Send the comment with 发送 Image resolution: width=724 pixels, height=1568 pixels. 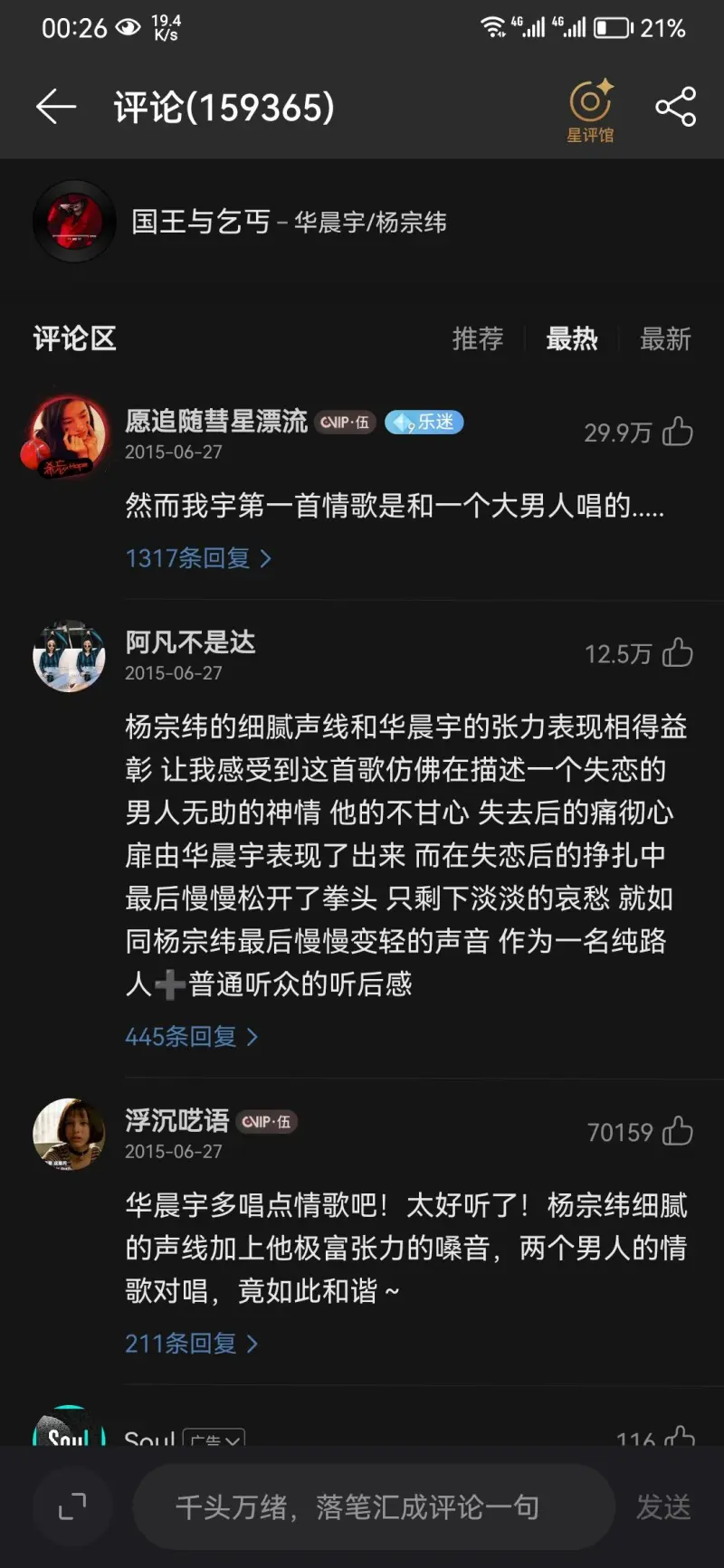(x=663, y=1507)
